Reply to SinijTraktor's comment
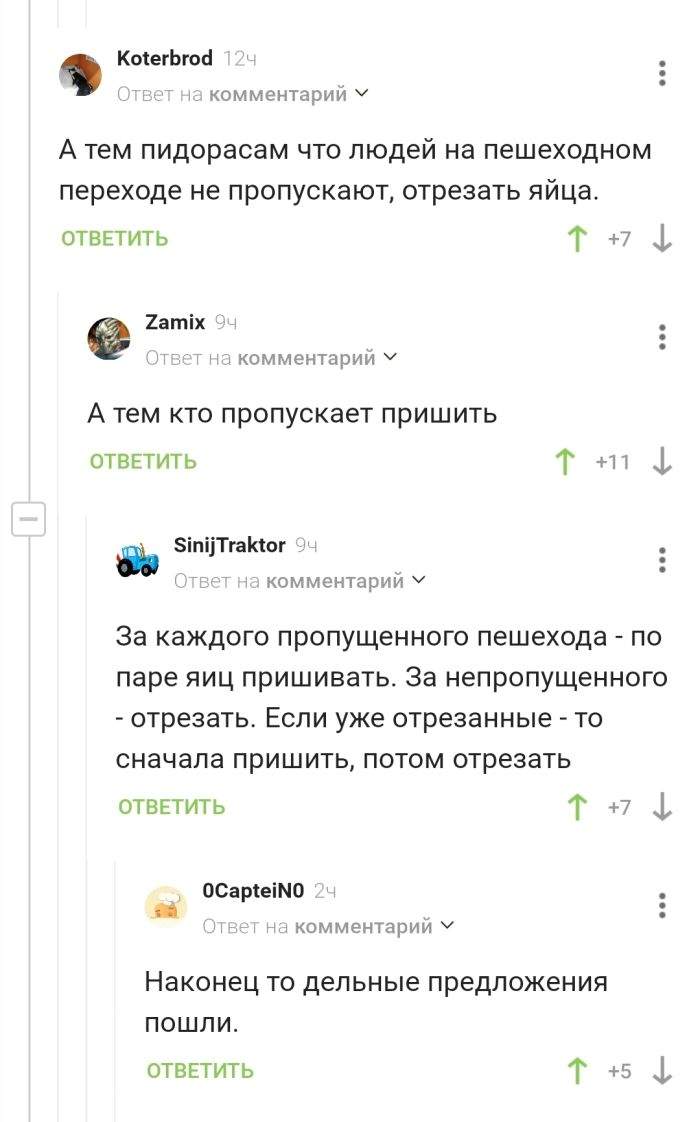Screen dimensions: 700x1122 (x=172, y=807)
